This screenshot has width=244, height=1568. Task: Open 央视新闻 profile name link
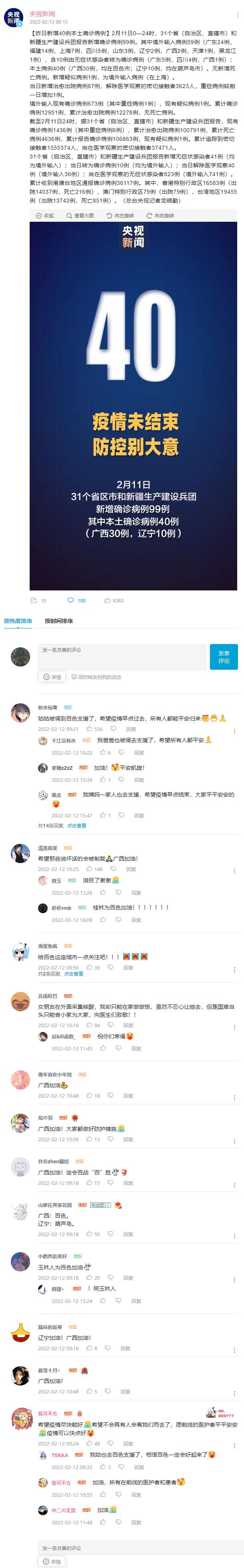click(42, 13)
